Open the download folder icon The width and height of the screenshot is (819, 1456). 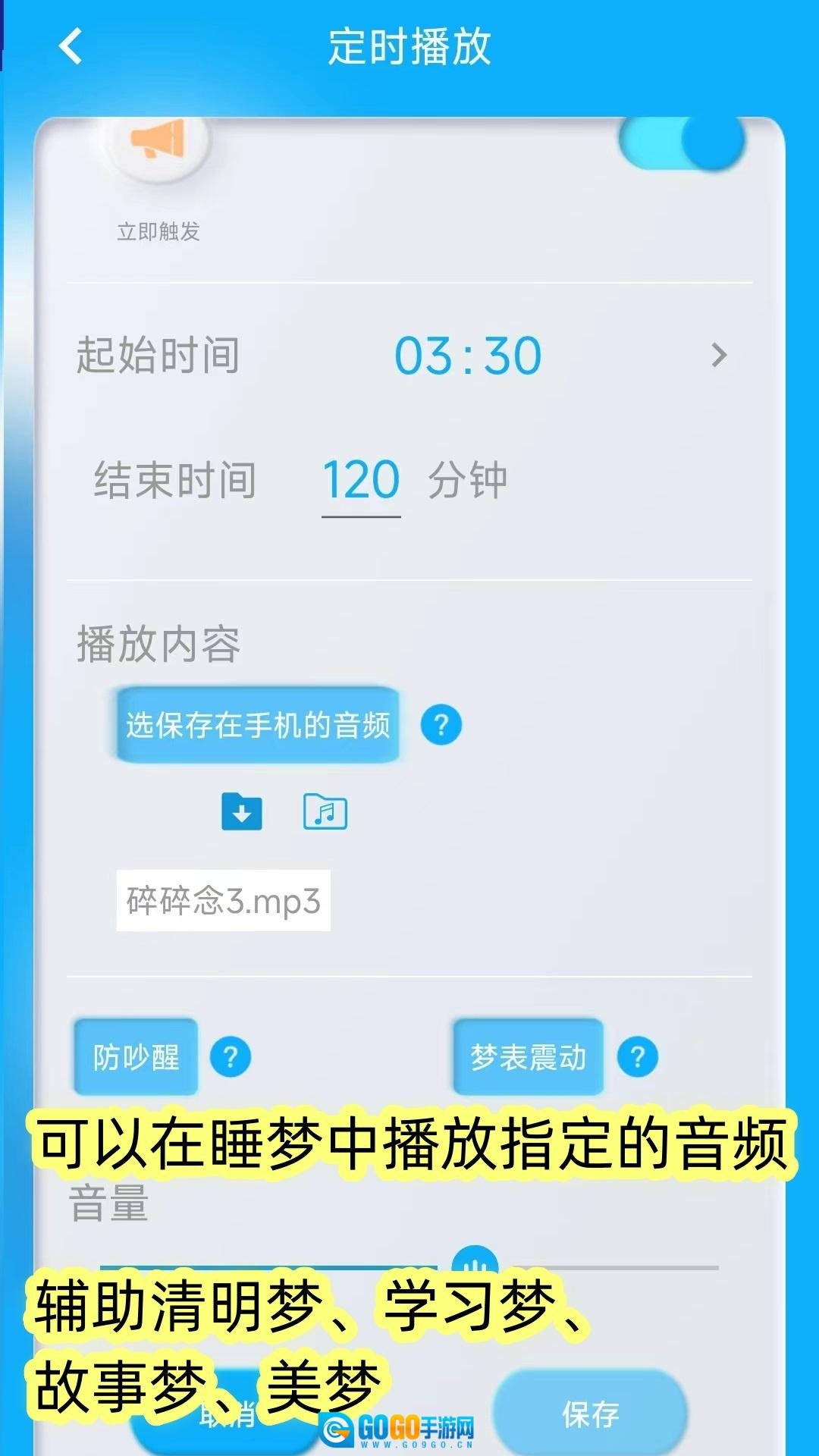(x=241, y=812)
